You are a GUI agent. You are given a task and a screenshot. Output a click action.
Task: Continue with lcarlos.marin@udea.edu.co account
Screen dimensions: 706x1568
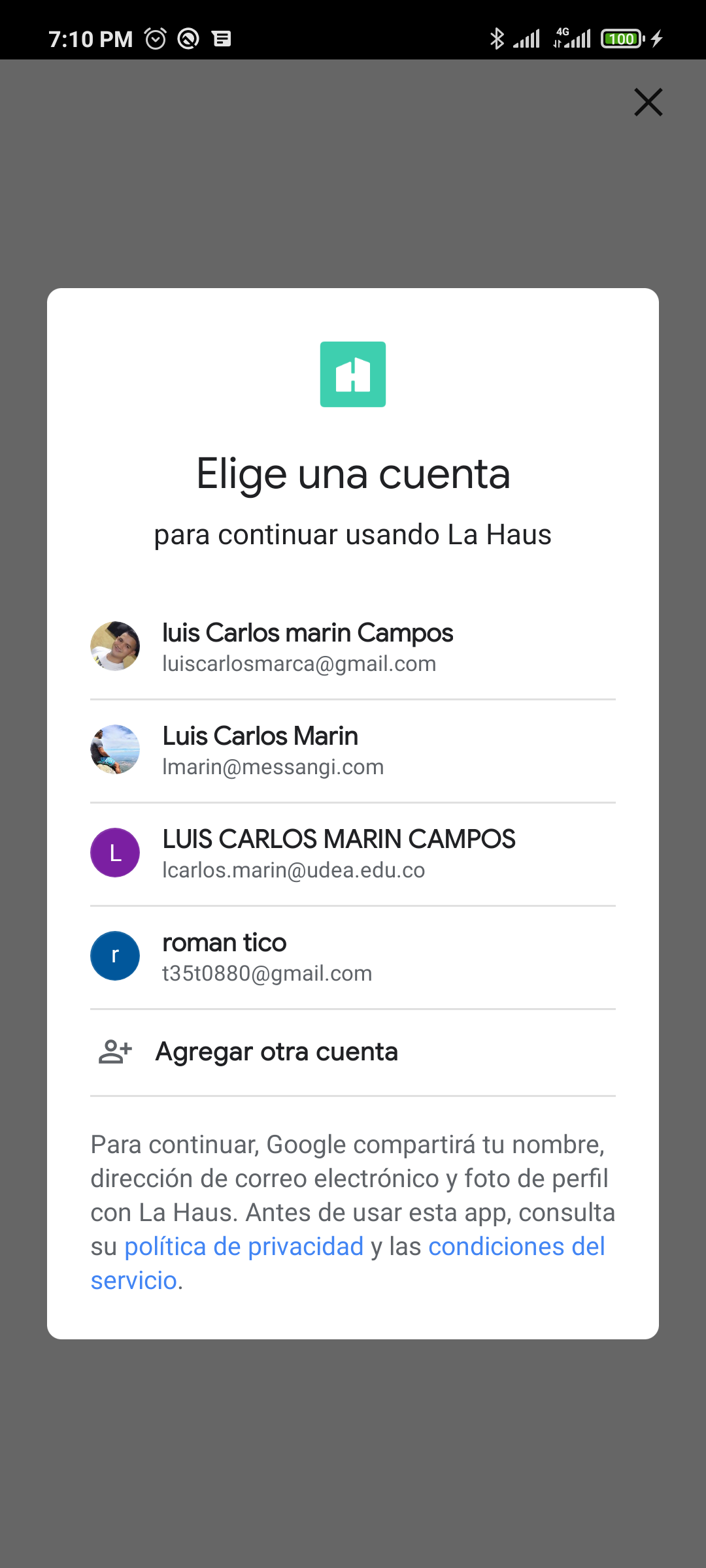pos(353,854)
